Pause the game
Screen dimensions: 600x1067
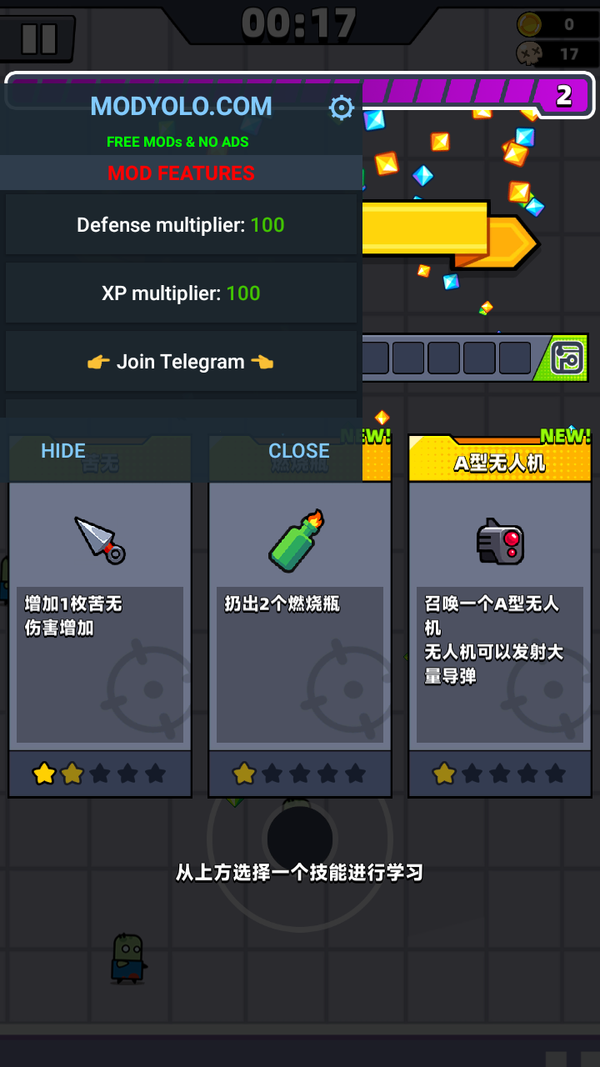(38, 38)
